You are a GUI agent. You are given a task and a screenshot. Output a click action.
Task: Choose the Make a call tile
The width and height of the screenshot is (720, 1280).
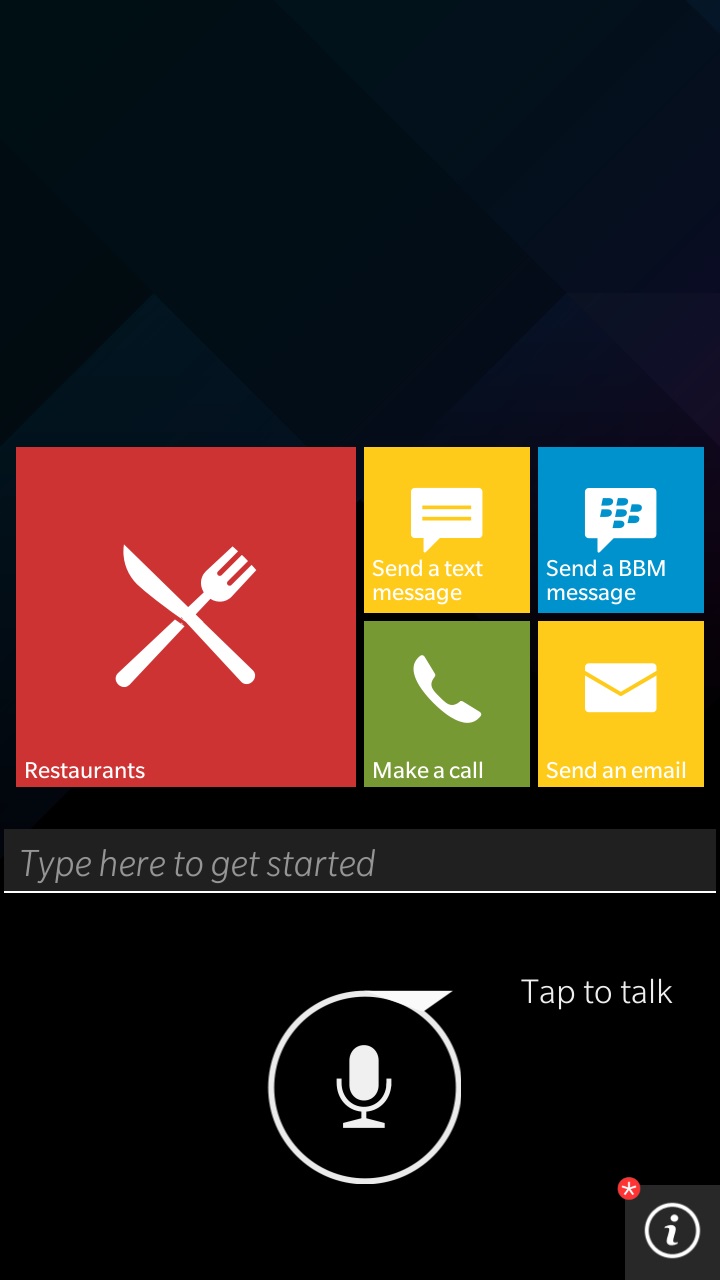pos(446,703)
